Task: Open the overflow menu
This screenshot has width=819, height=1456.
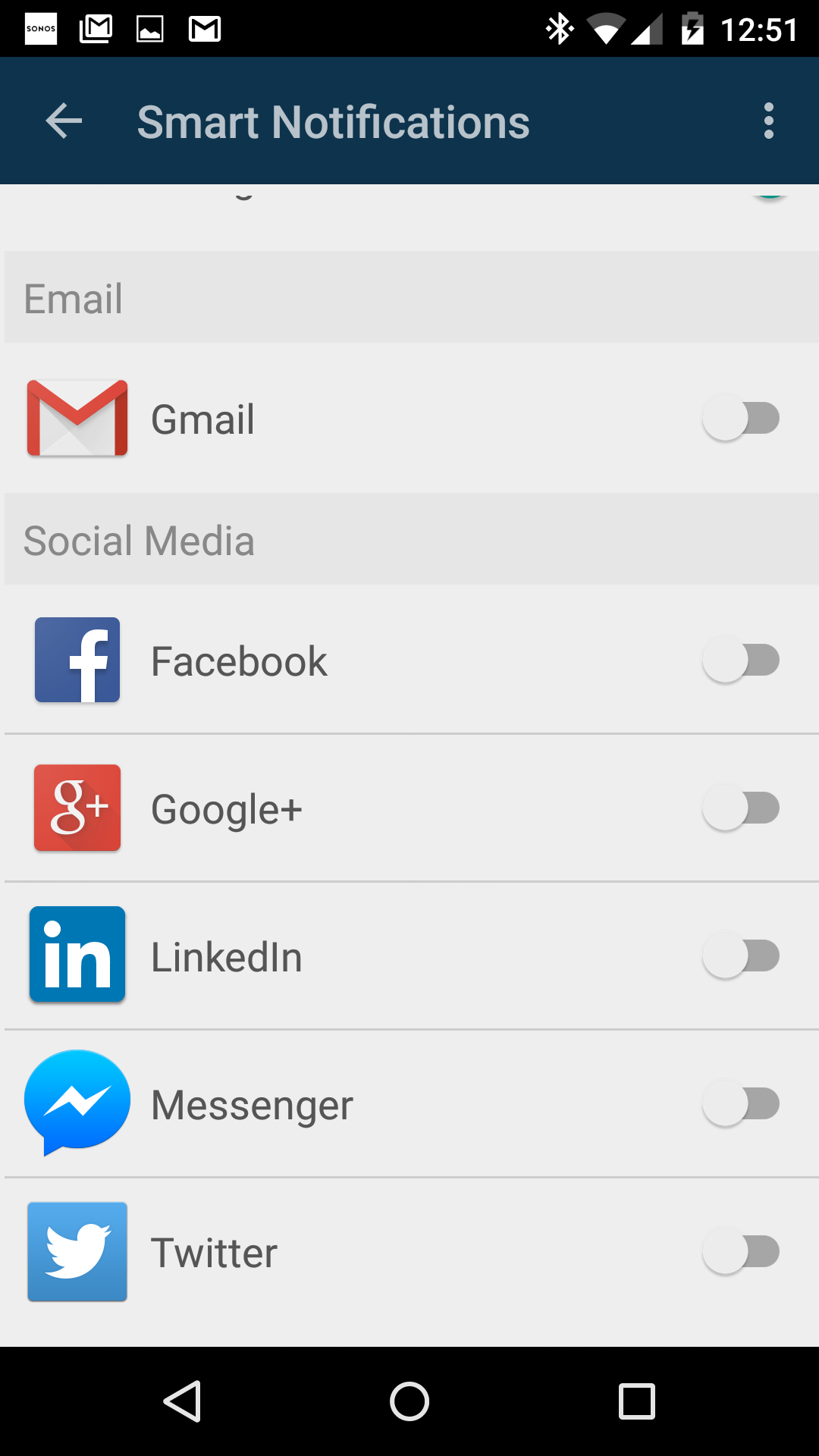Action: 768,121
